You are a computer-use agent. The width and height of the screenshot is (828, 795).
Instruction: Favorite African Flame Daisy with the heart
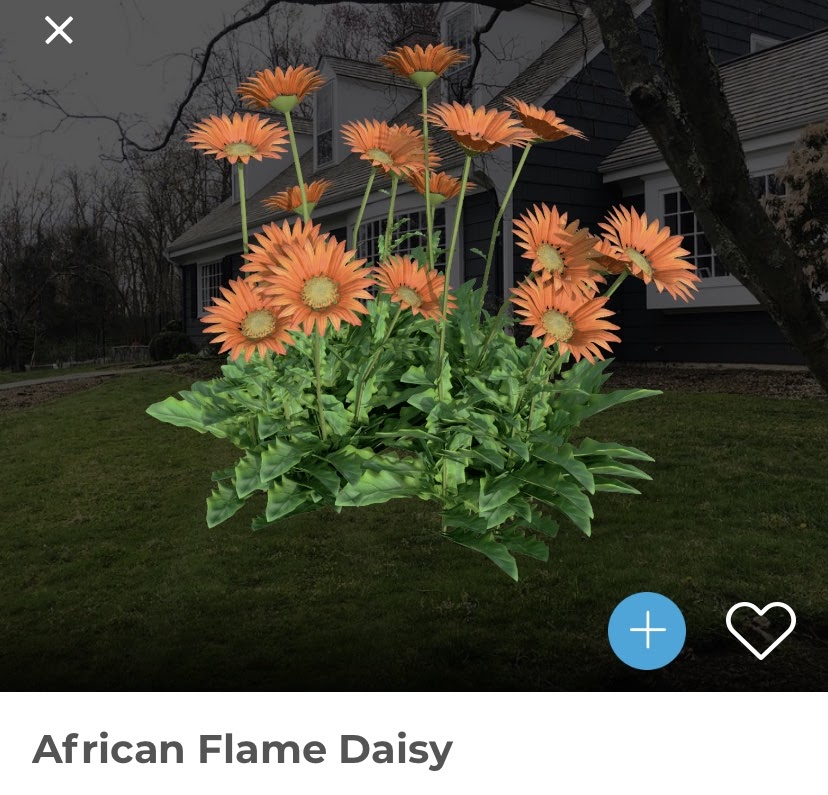tap(760, 630)
